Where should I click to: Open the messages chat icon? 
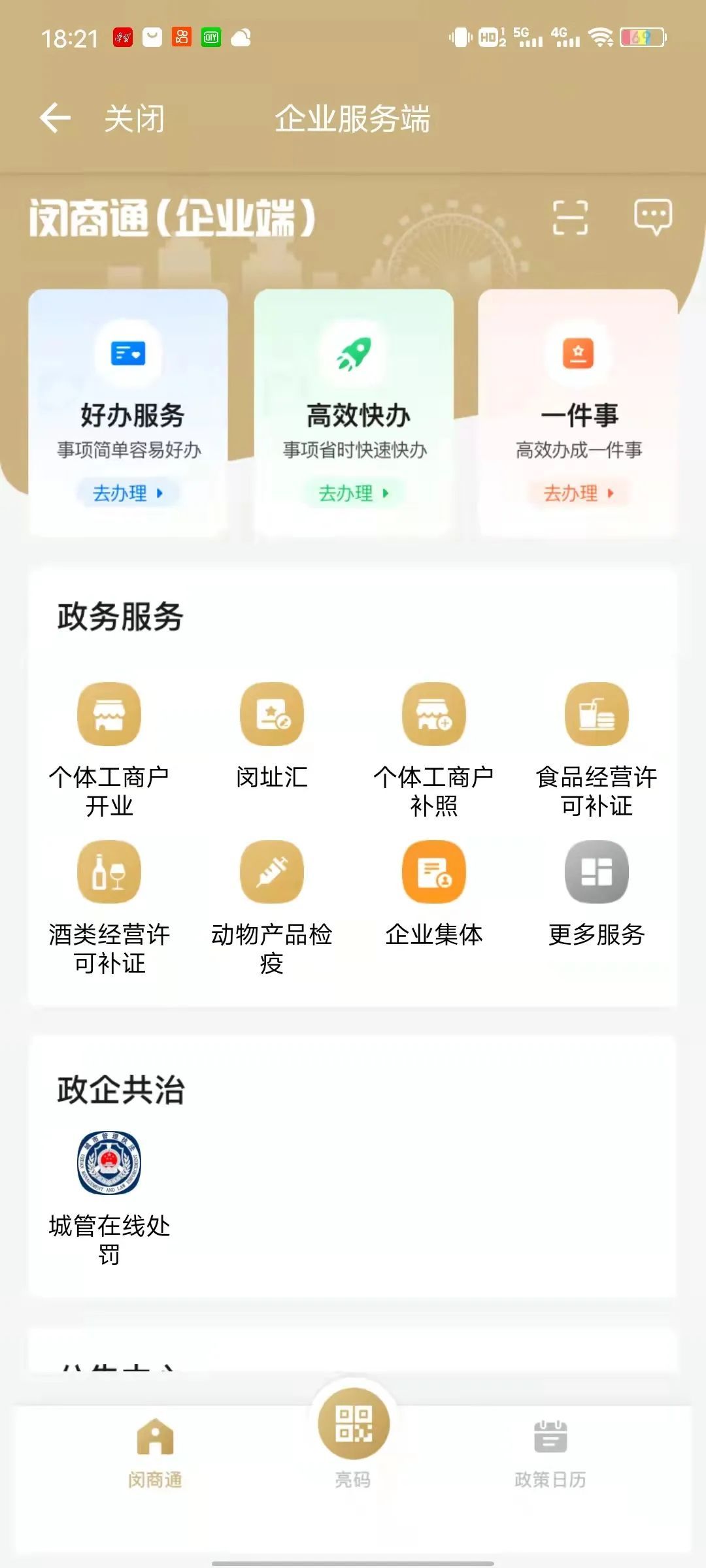653,216
